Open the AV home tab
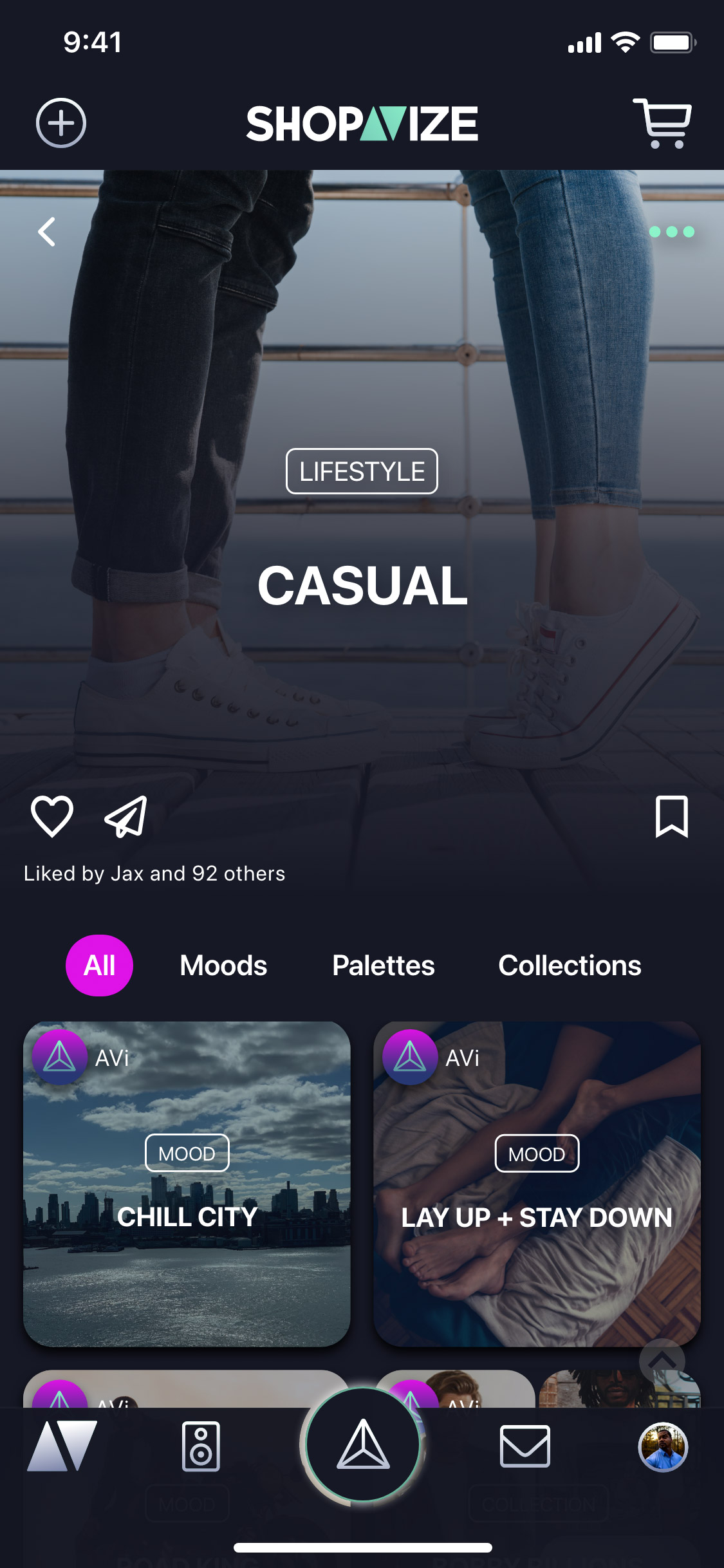 click(x=62, y=1446)
